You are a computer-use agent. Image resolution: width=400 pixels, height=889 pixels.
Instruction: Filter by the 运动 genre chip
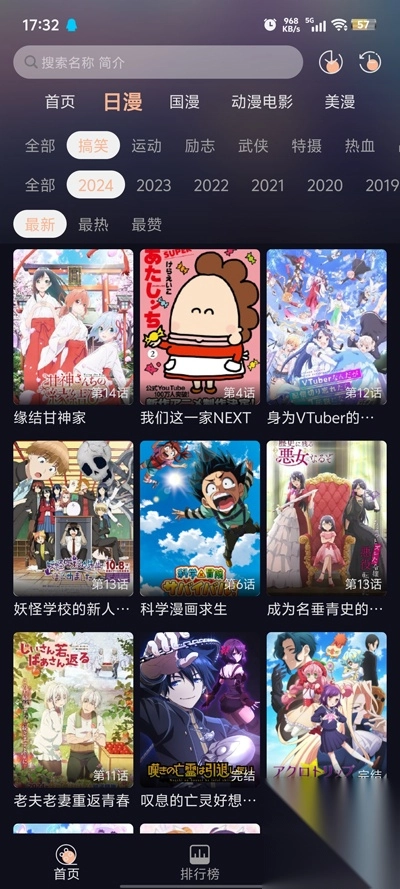tap(146, 146)
